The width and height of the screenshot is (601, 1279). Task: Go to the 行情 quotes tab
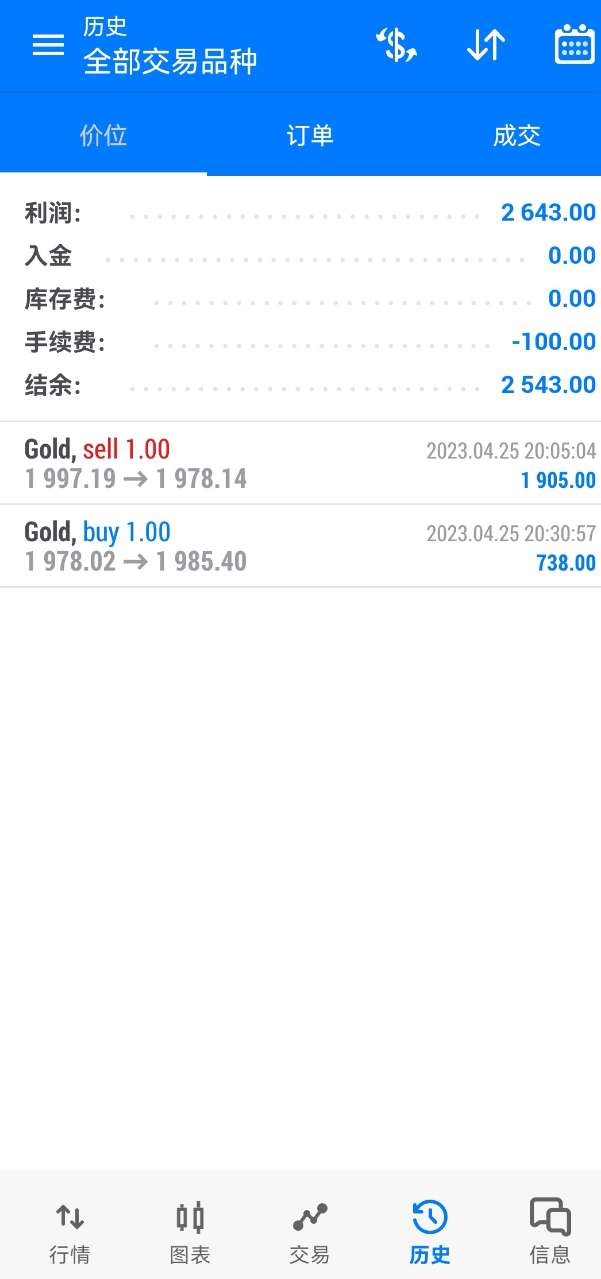[x=70, y=1232]
